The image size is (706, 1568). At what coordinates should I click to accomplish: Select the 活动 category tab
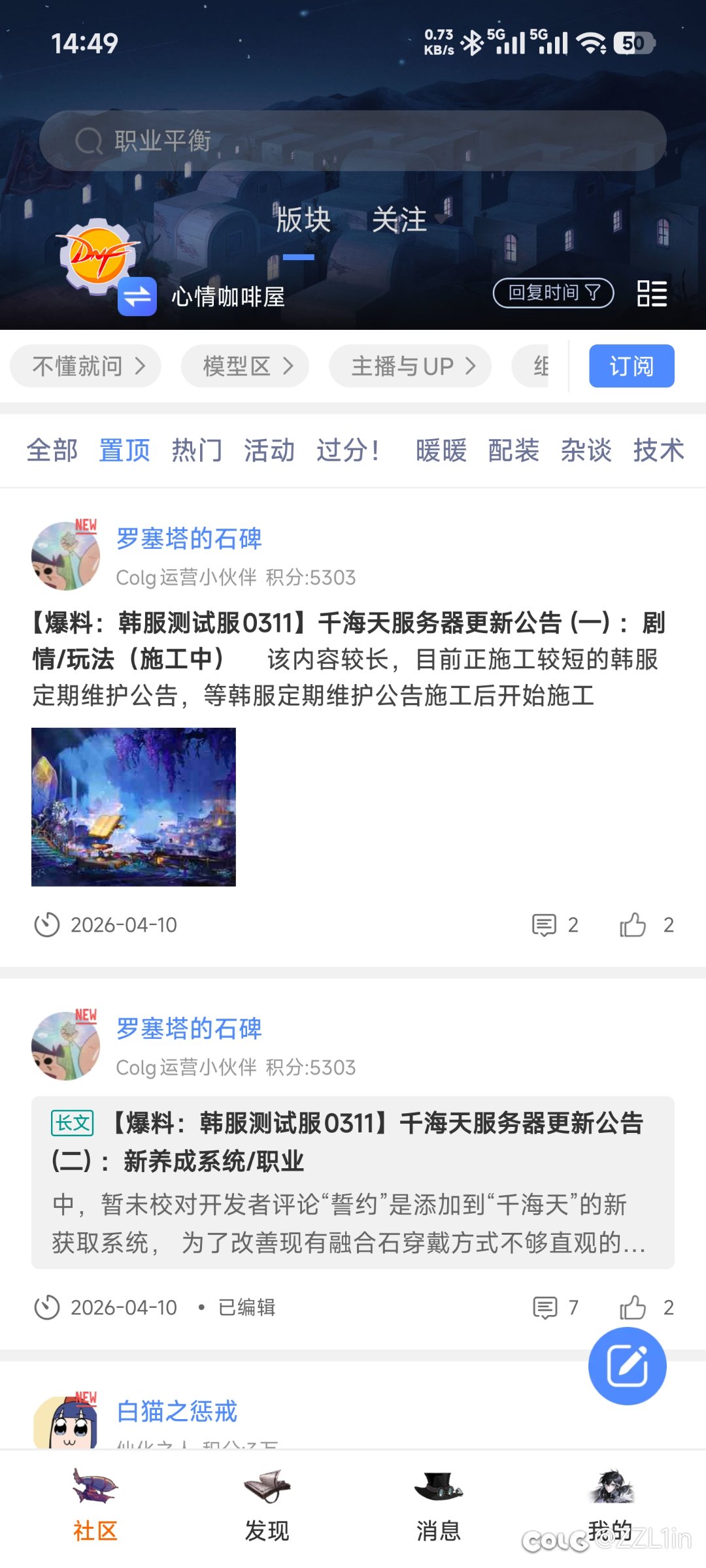coord(269,451)
